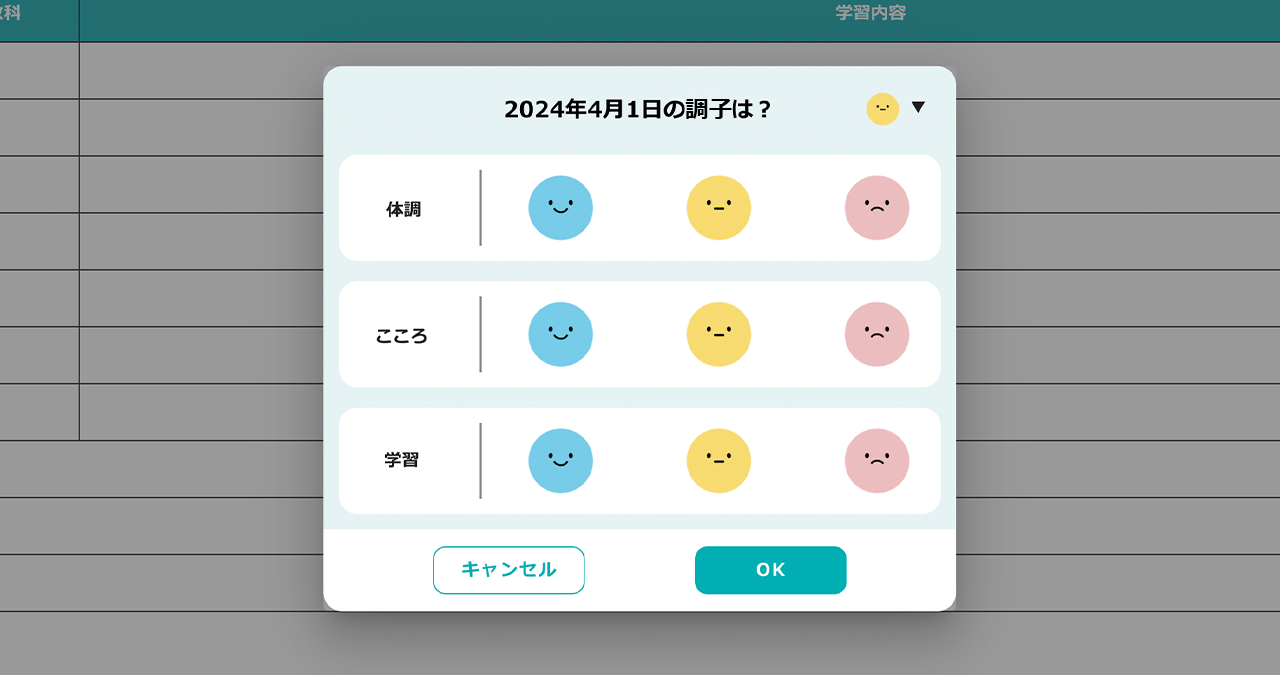
Task: Confirm with the OK button
Action: tap(770, 570)
